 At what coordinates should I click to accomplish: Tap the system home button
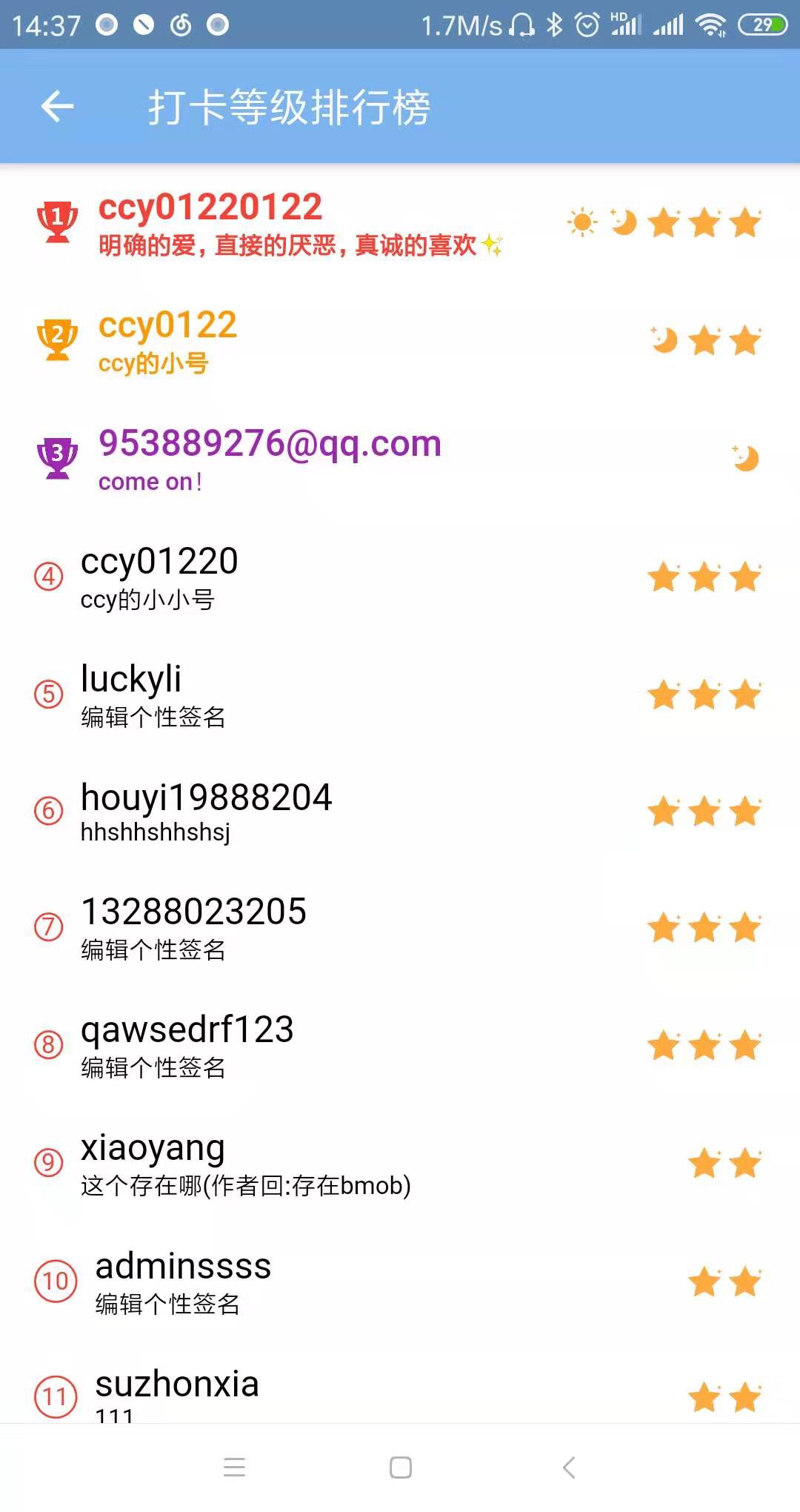[401, 1468]
